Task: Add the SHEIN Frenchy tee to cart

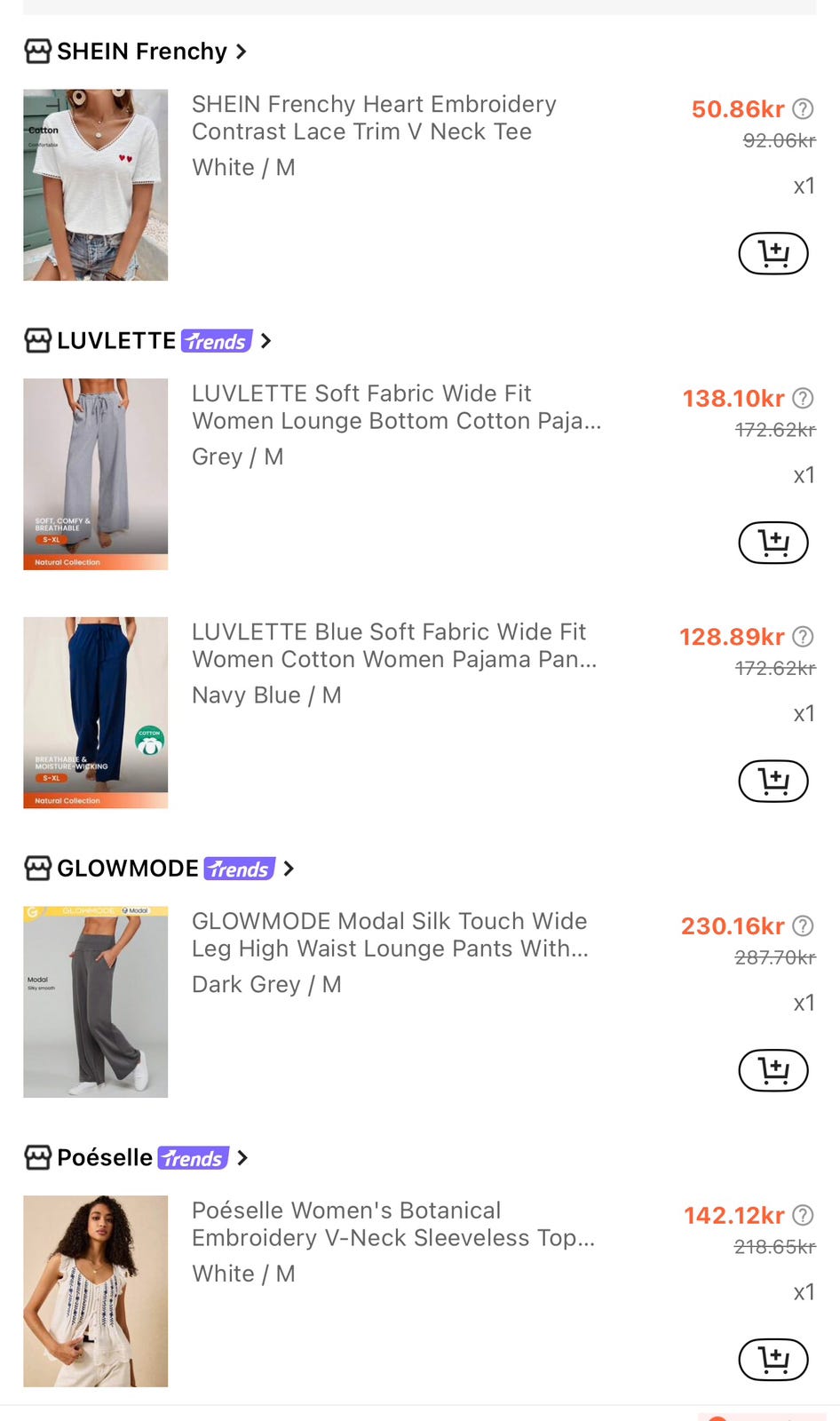Action: [x=773, y=253]
